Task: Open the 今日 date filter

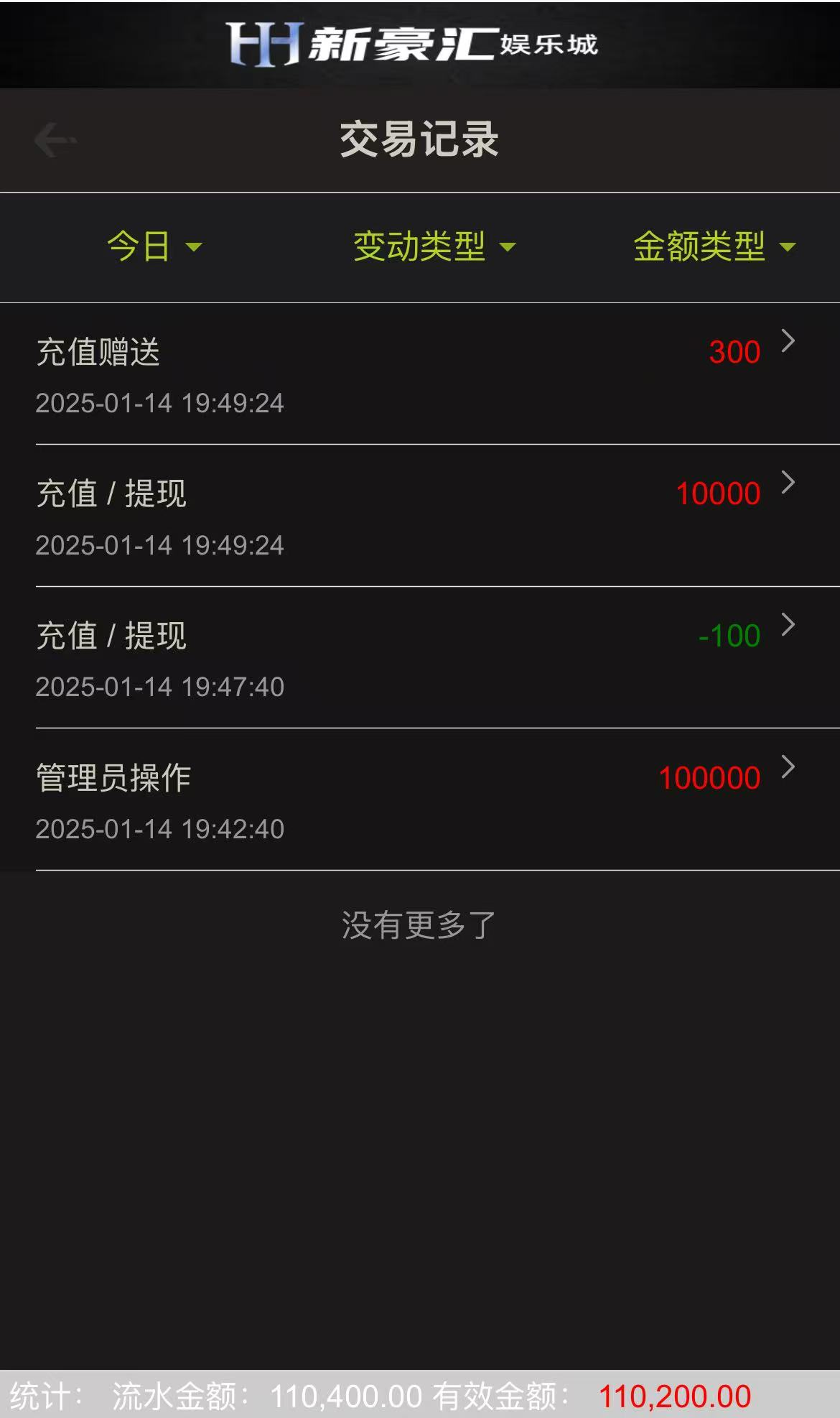Action: click(x=140, y=246)
